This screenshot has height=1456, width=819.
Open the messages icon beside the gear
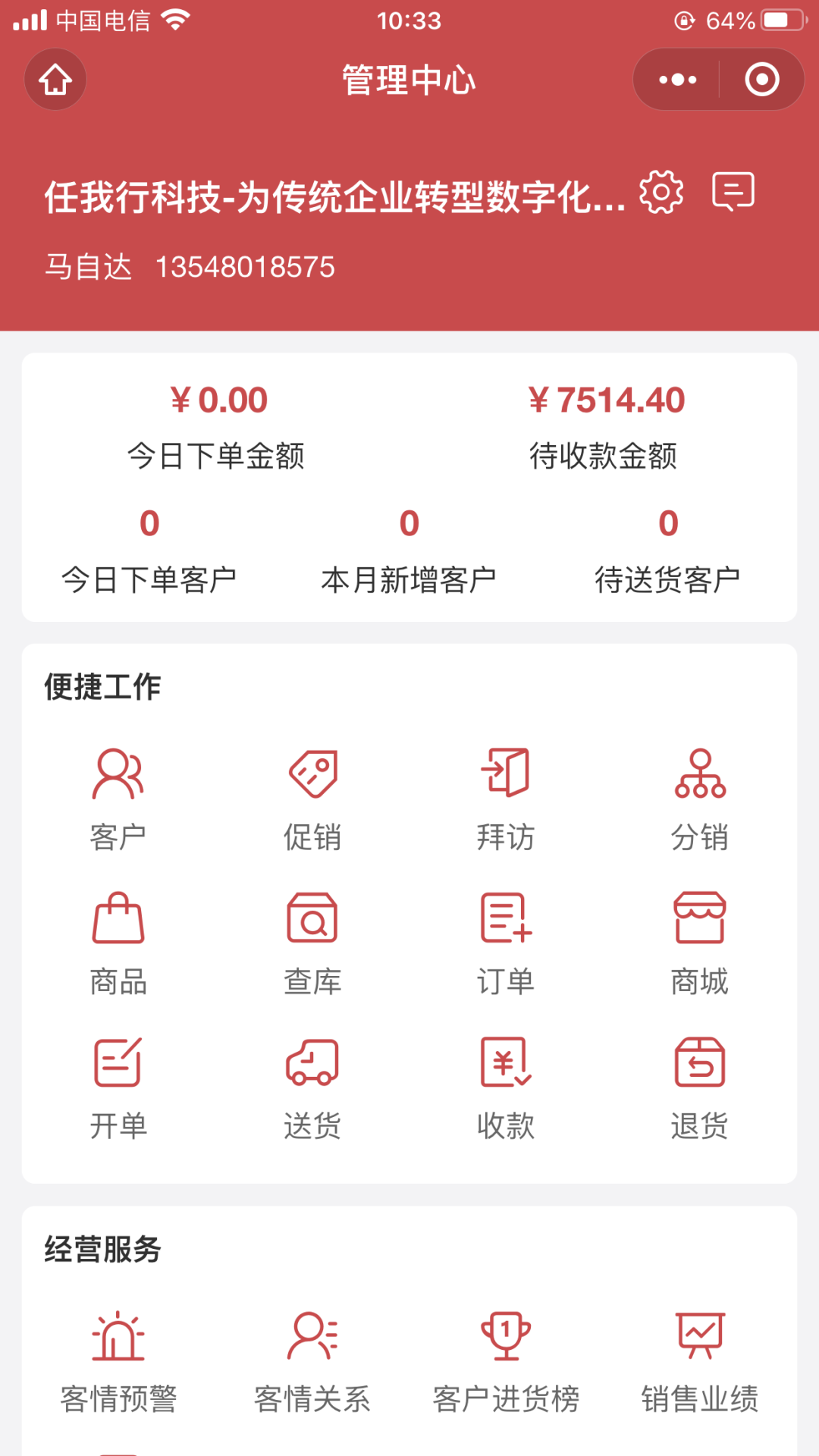733,191
